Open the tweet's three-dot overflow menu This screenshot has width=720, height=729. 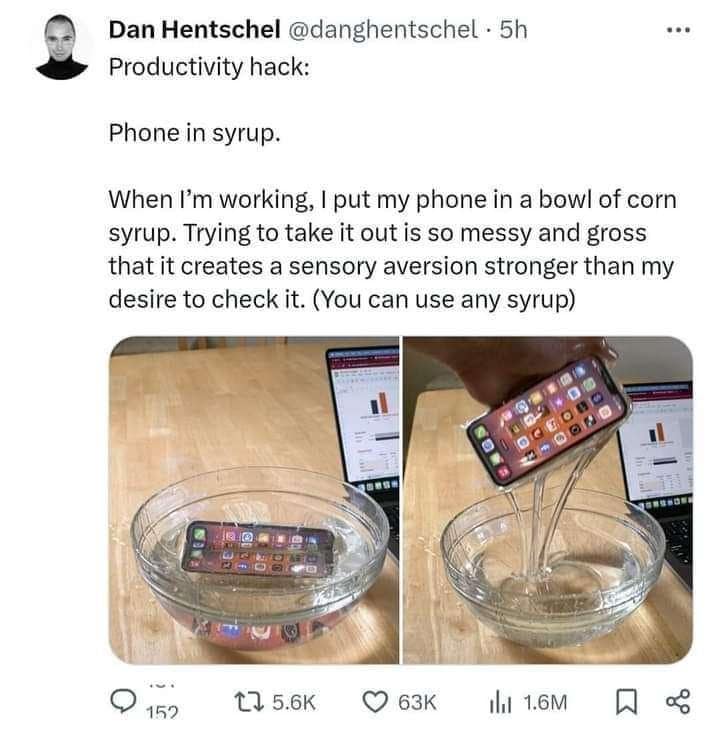tap(679, 32)
